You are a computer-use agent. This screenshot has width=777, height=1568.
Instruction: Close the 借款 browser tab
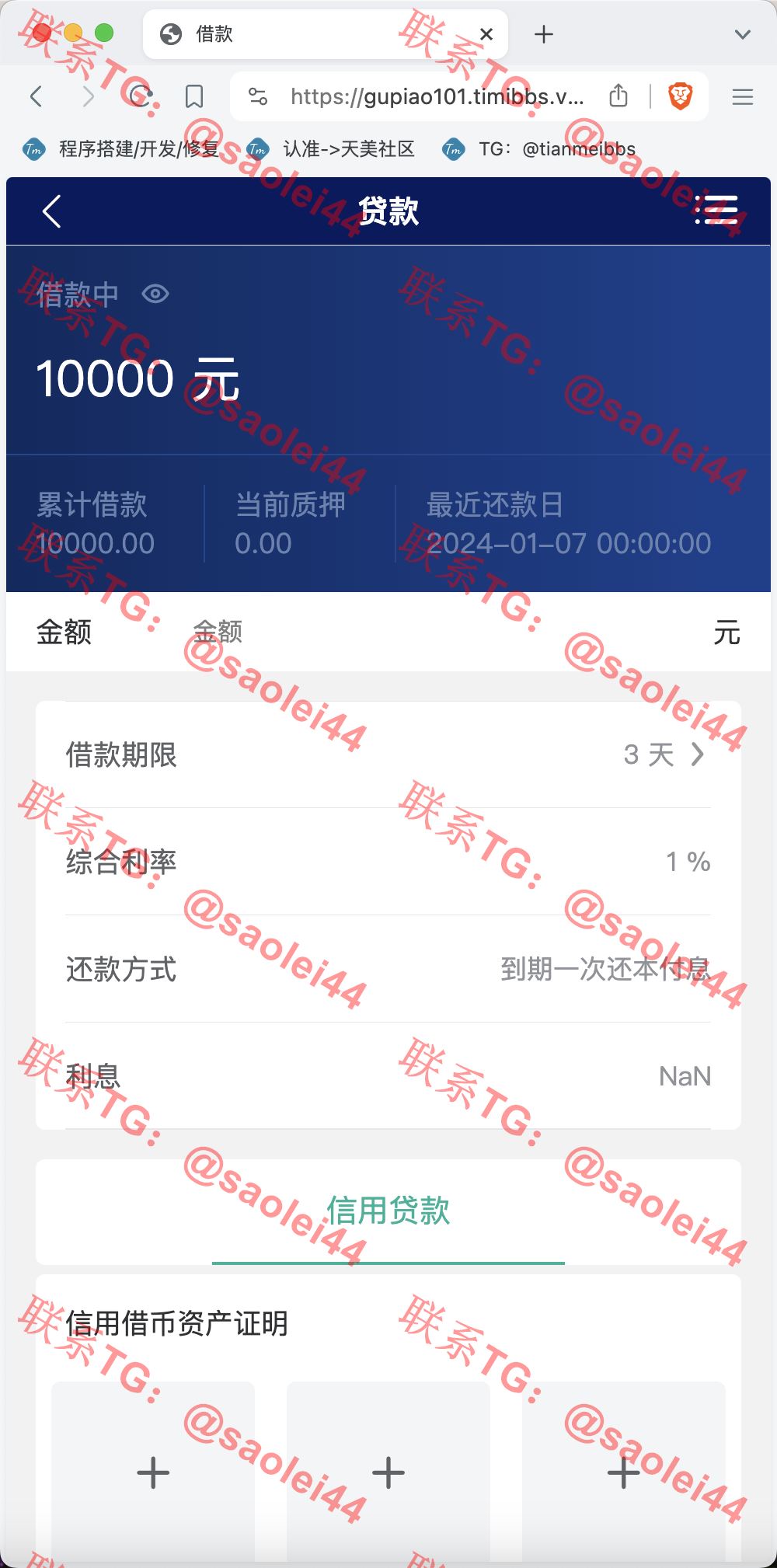[486, 34]
